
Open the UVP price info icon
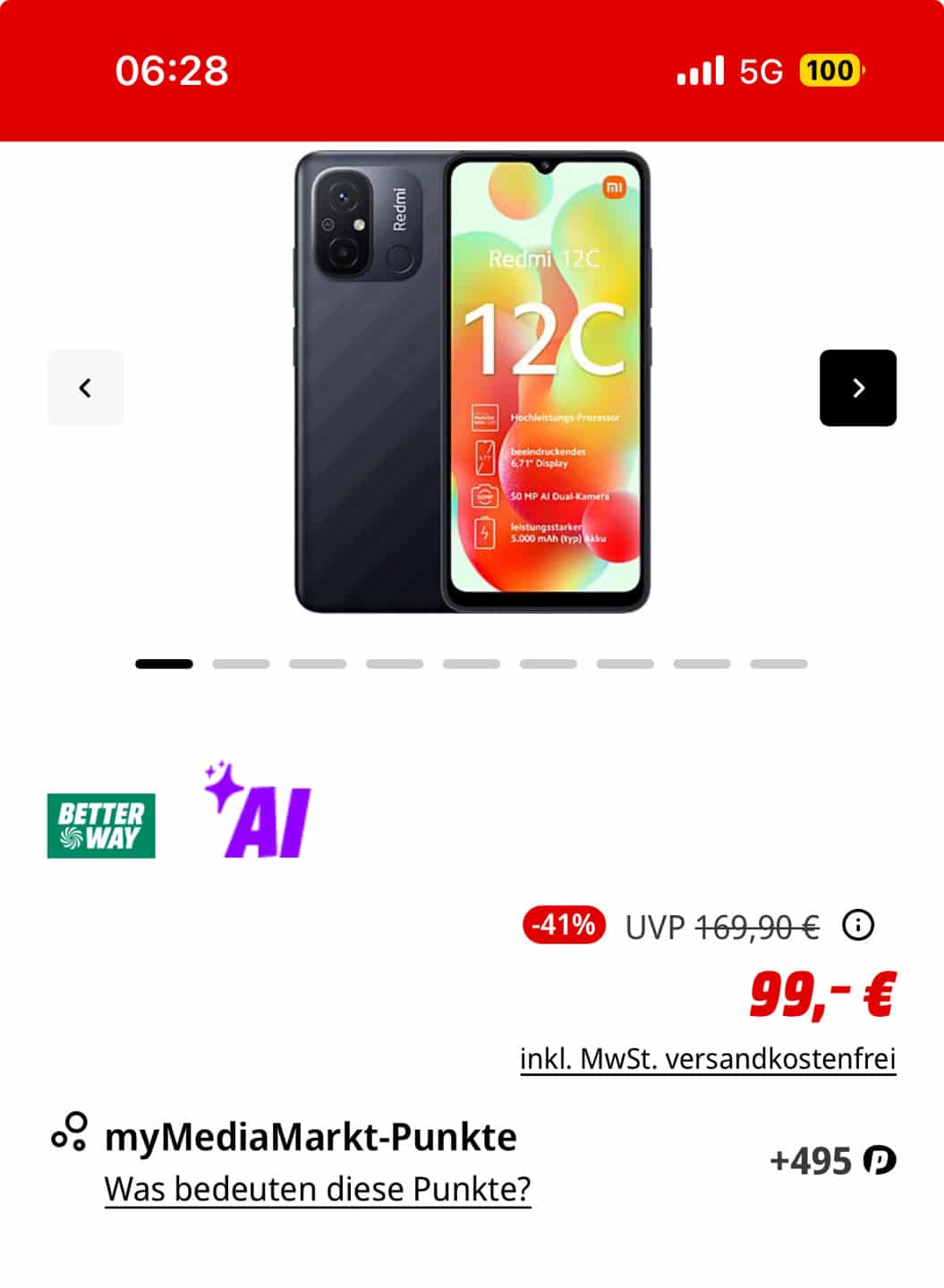coord(857,925)
